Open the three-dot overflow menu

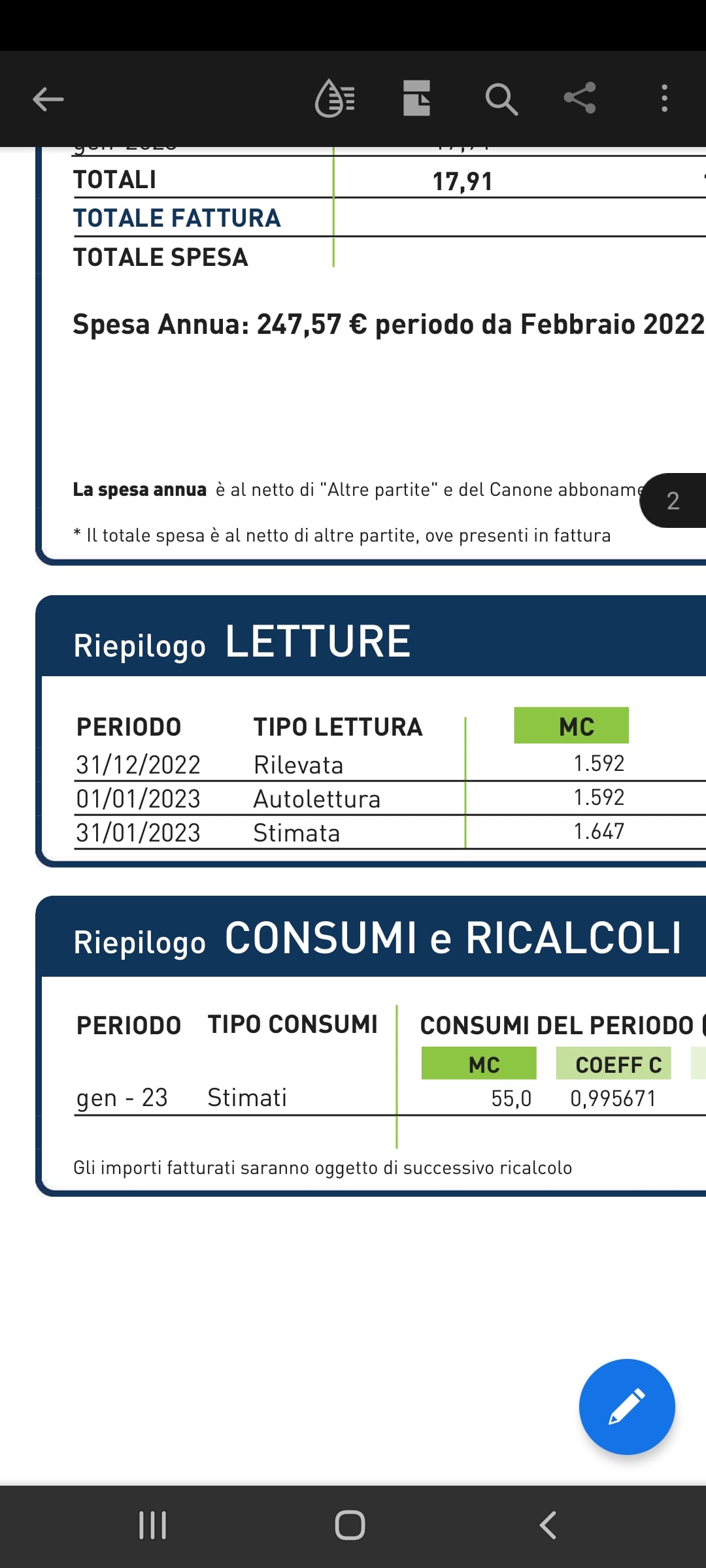[664, 99]
